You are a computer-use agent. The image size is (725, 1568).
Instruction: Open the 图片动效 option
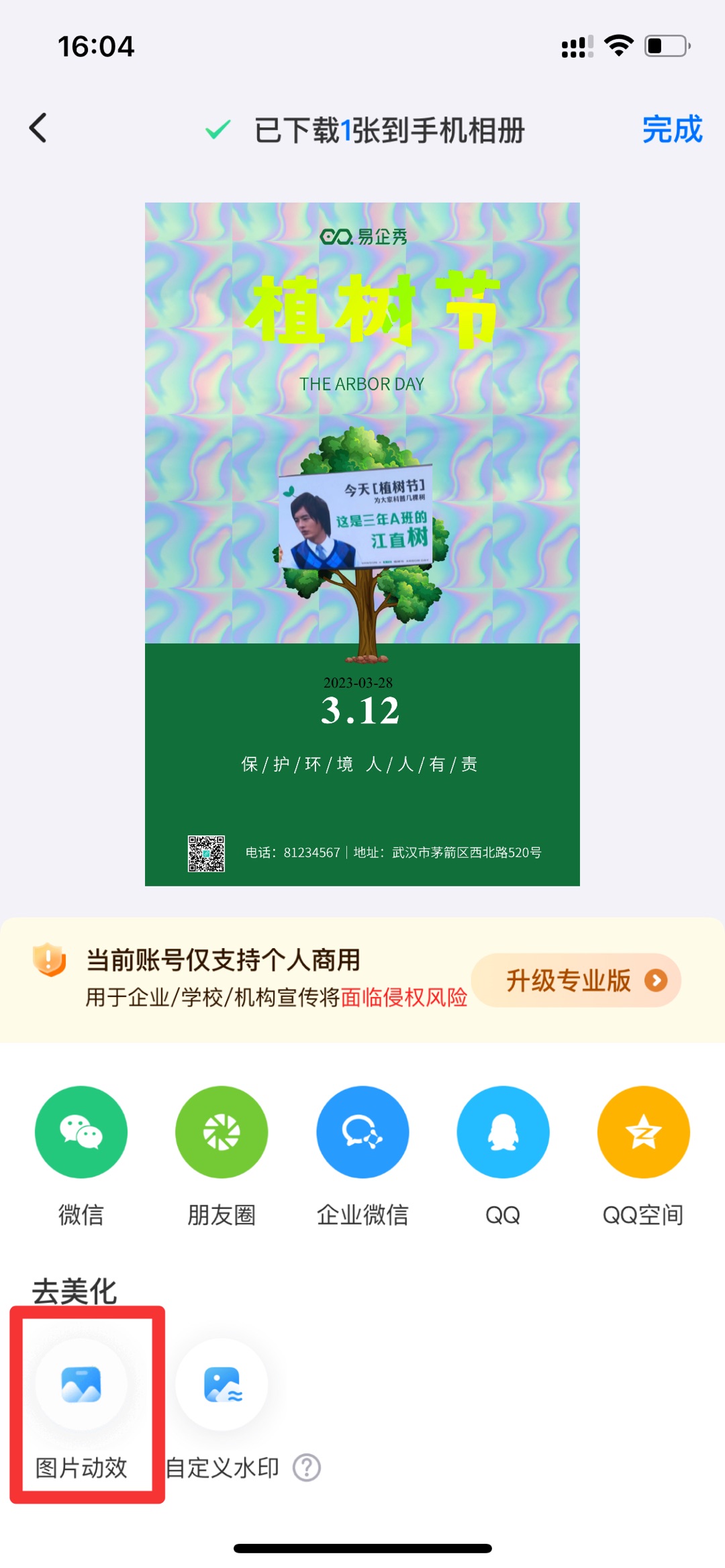[81, 1385]
